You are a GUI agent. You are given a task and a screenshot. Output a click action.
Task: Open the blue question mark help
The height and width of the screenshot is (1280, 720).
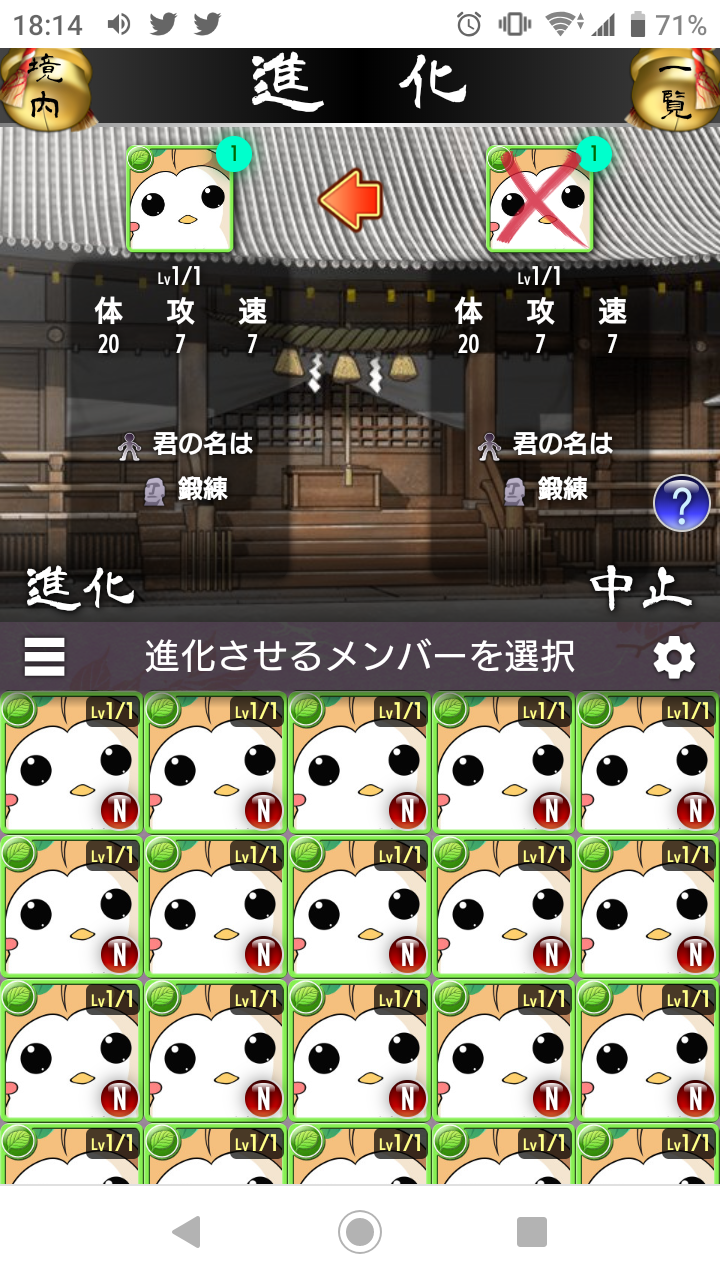(x=681, y=503)
